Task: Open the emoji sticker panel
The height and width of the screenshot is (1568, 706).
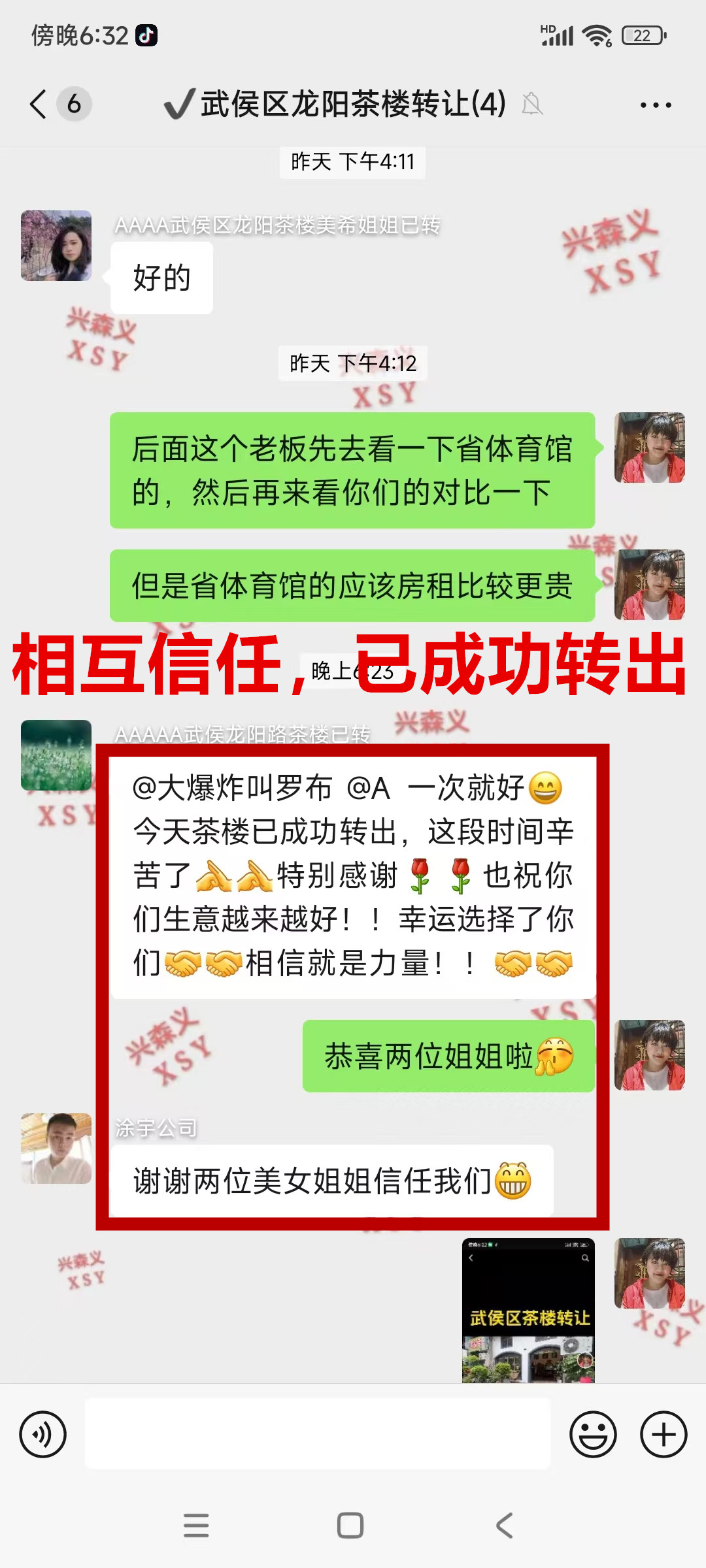Action: pyautogui.click(x=593, y=1435)
